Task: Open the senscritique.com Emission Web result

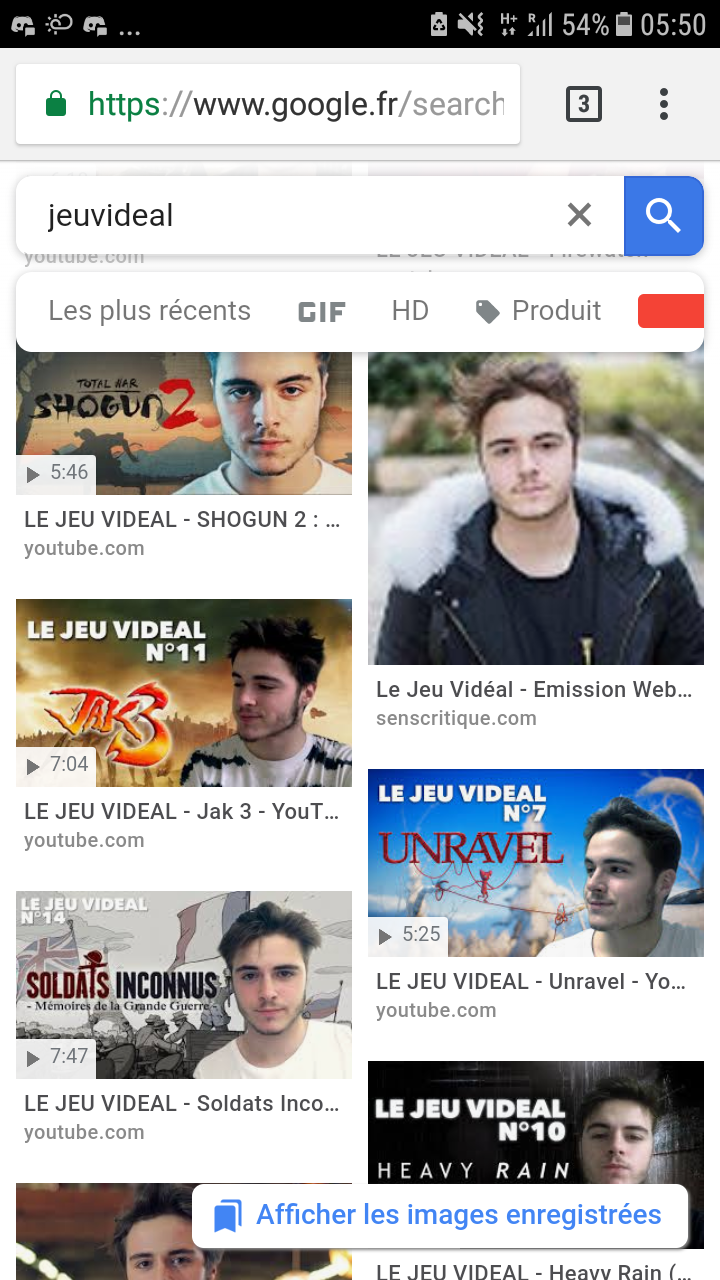Action: click(x=536, y=510)
